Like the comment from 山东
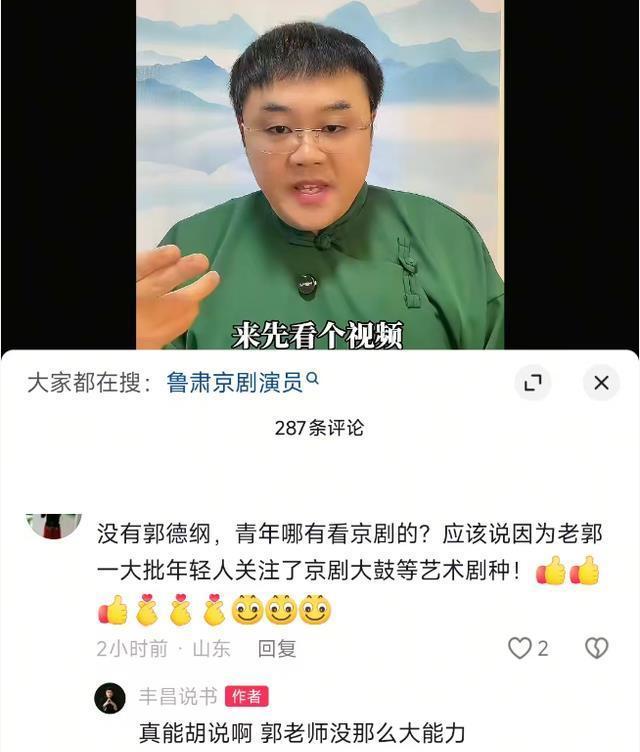This screenshot has width=640, height=752. [521, 648]
